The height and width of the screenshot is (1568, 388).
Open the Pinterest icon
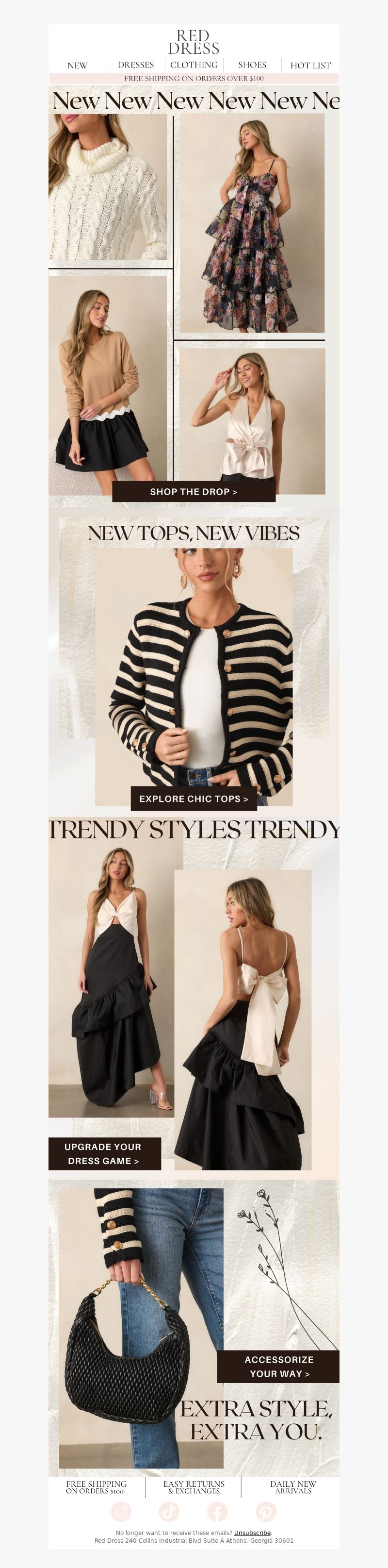point(265,1511)
